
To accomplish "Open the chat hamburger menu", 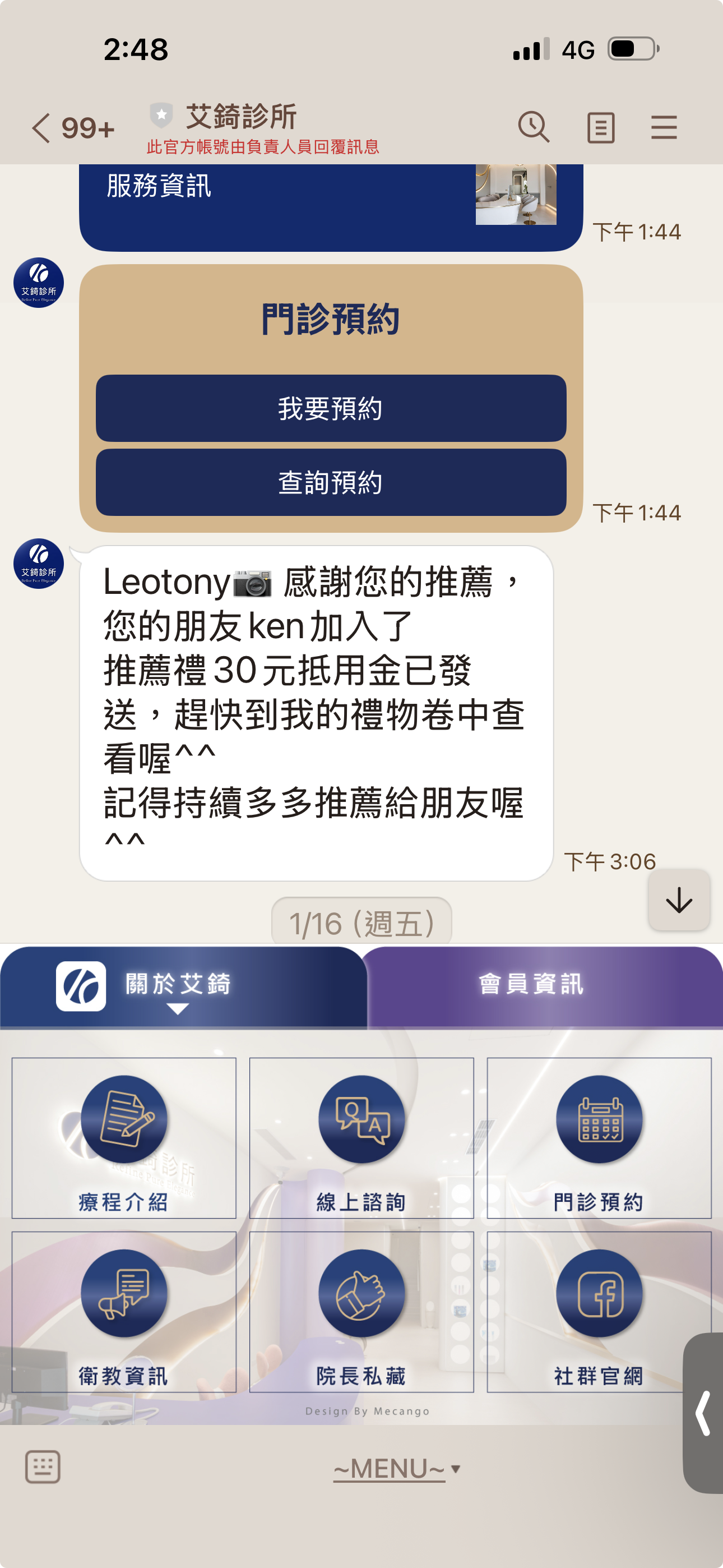I will point(664,128).
